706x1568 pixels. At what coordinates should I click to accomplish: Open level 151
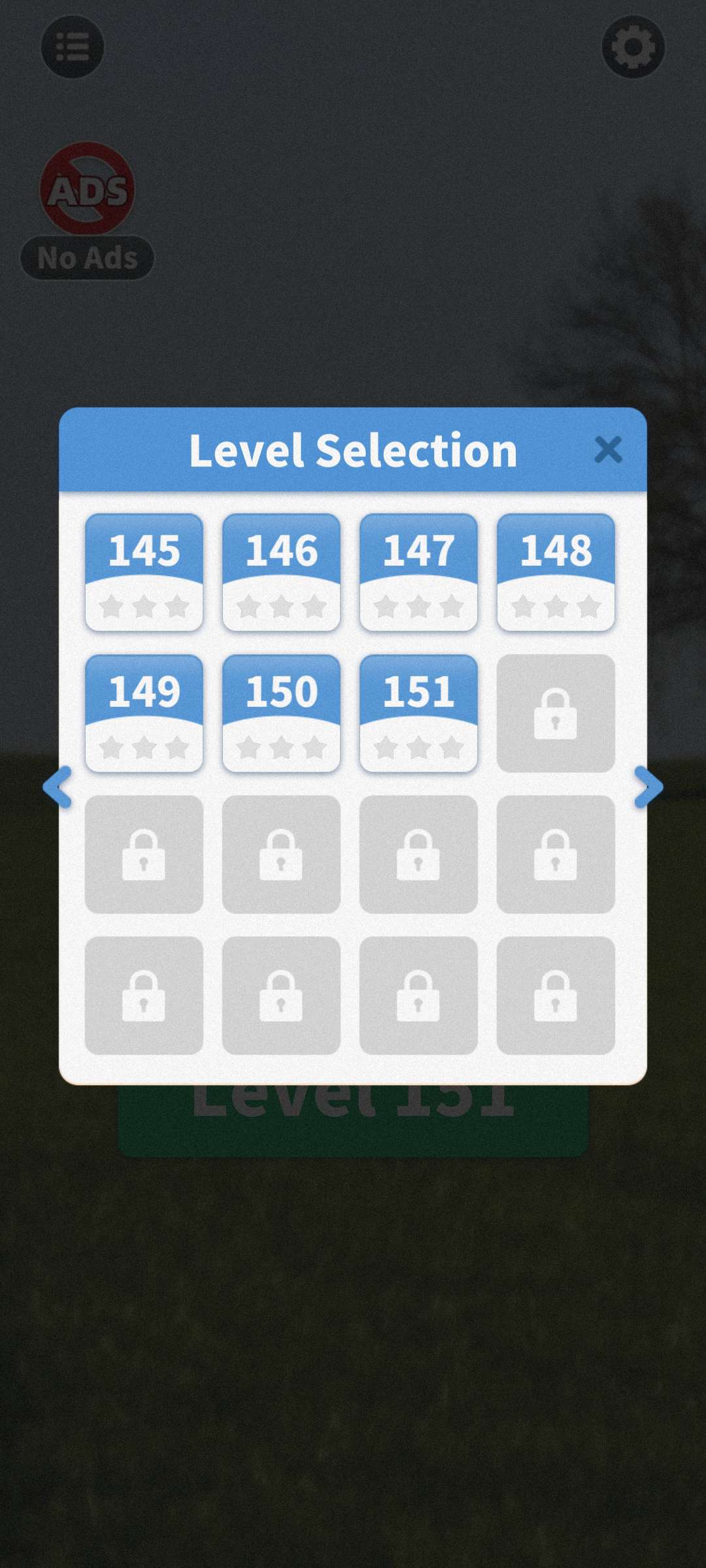tap(418, 713)
